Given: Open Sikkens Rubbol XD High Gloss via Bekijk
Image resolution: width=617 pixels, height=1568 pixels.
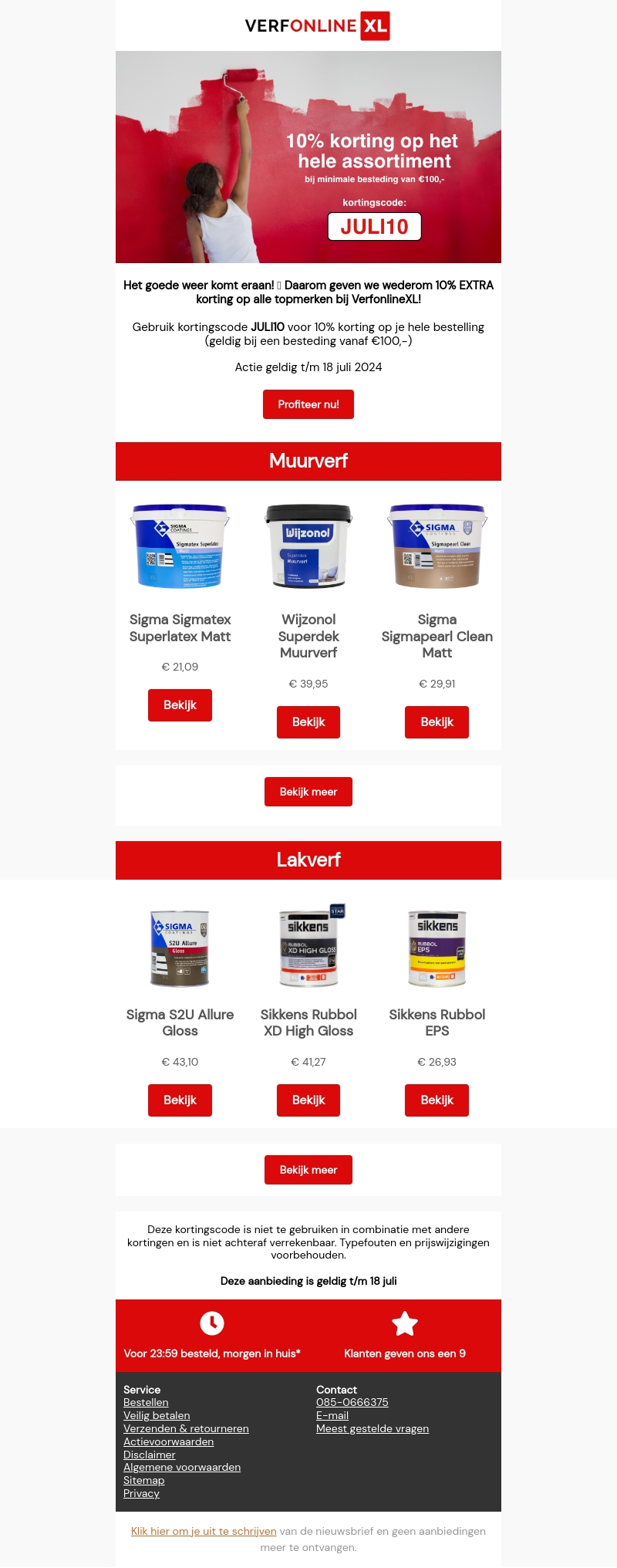Looking at the screenshot, I should pos(308,1100).
